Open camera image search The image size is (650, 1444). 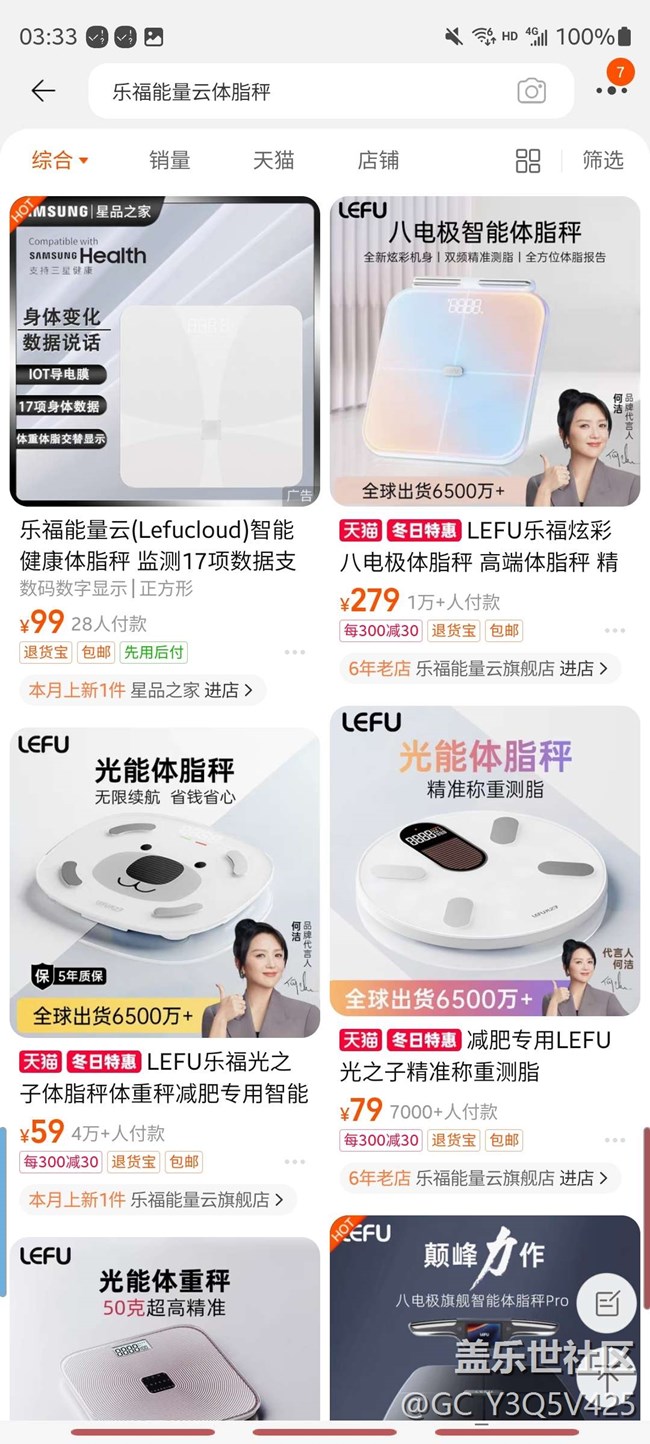(x=531, y=92)
